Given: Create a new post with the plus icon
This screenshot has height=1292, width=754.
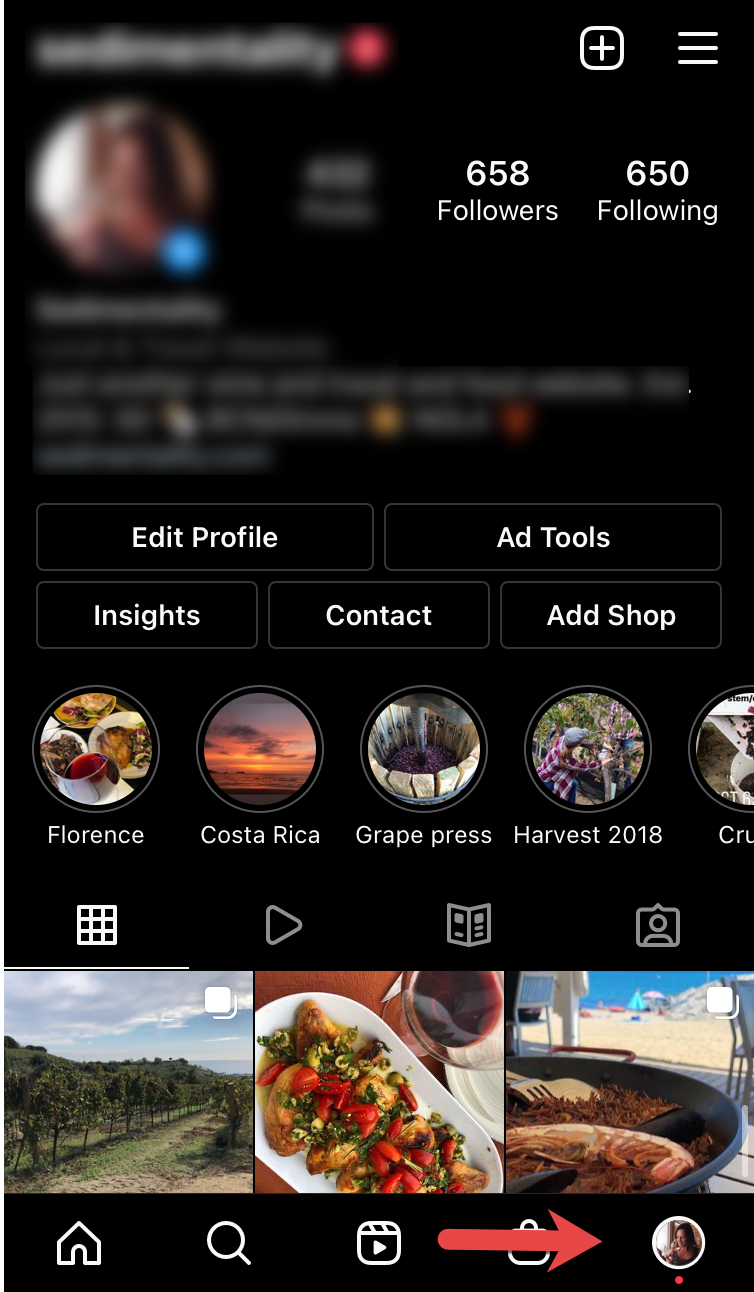Looking at the screenshot, I should point(602,48).
